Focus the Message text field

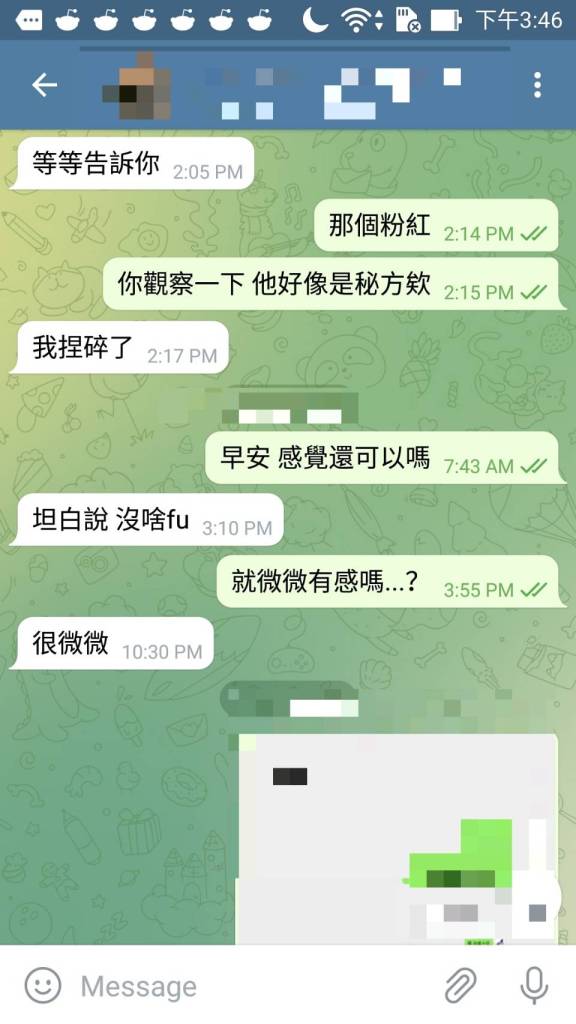pyautogui.click(x=255, y=985)
